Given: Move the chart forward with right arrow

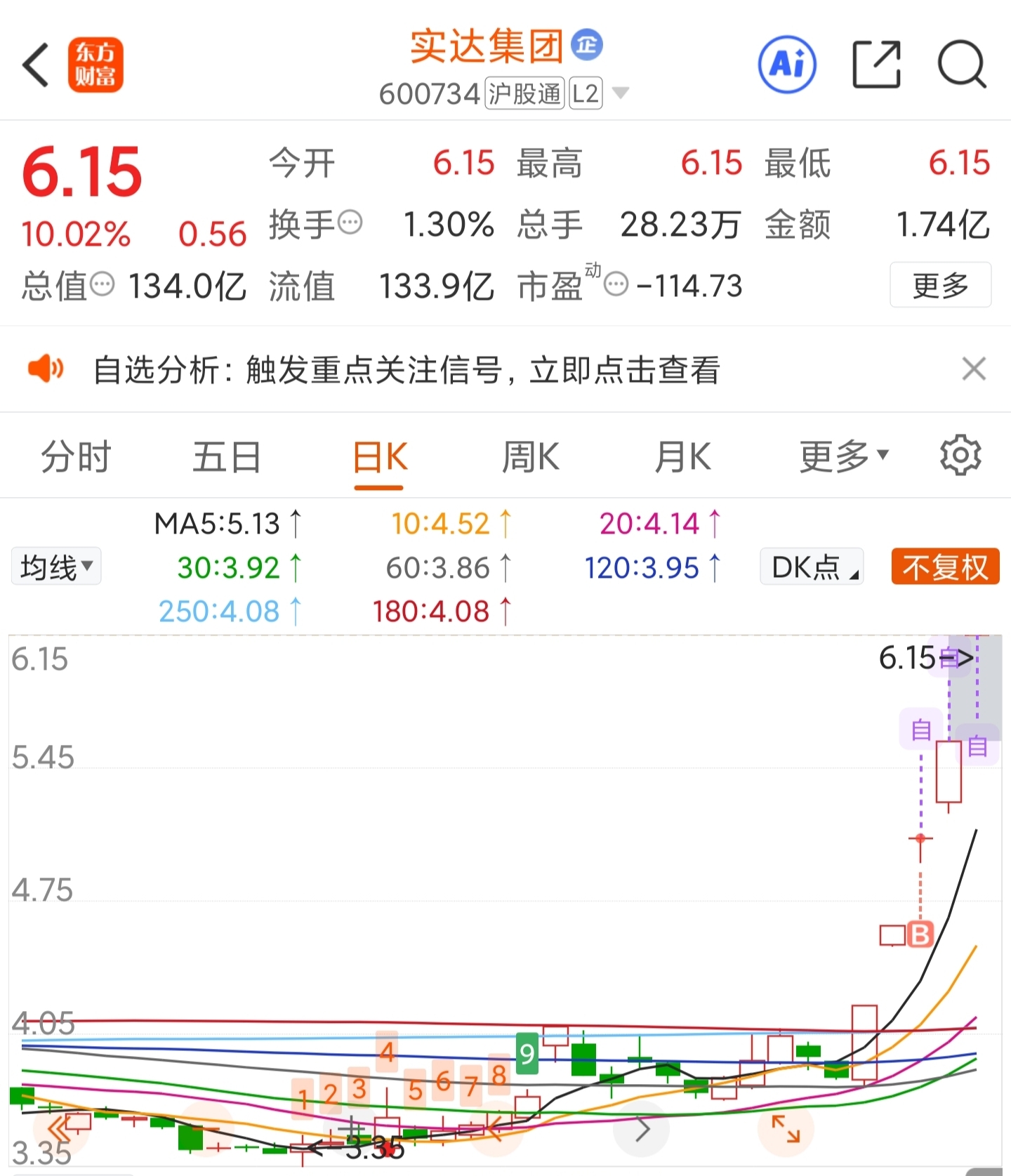Looking at the screenshot, I should point(642,1130).
